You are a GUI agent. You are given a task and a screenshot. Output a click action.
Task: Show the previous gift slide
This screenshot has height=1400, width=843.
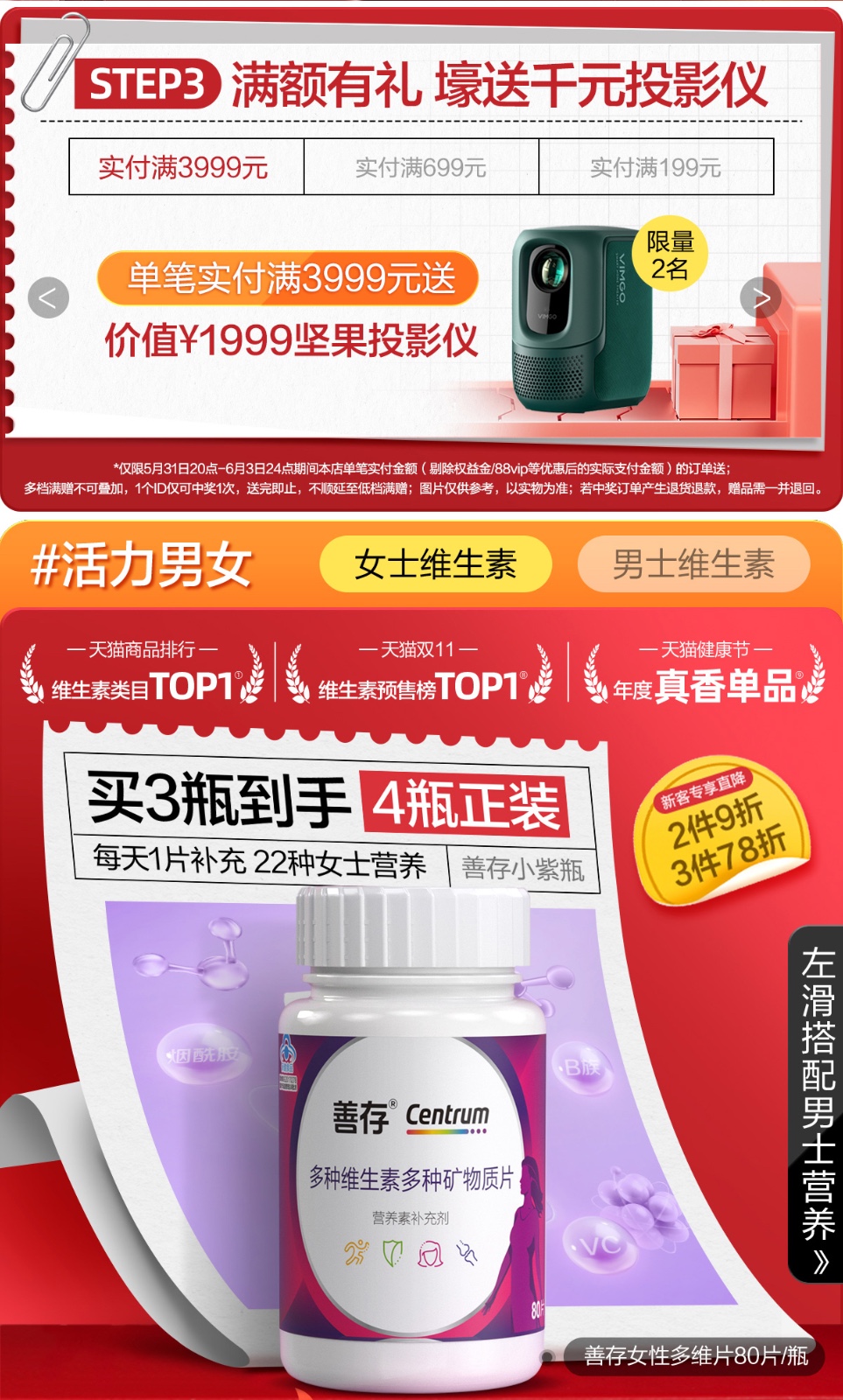(48, 298)
